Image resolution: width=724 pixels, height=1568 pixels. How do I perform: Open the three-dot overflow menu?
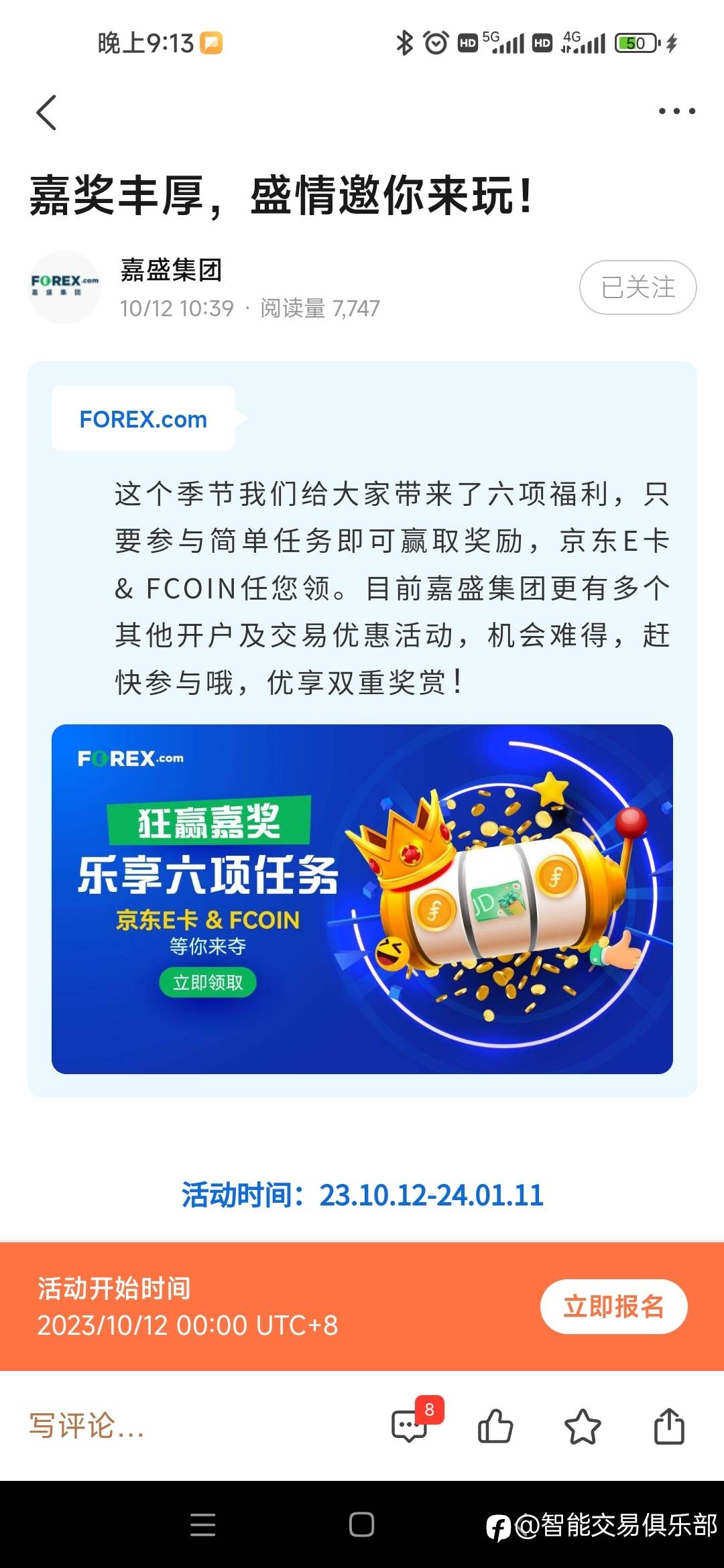click(676, 111)
